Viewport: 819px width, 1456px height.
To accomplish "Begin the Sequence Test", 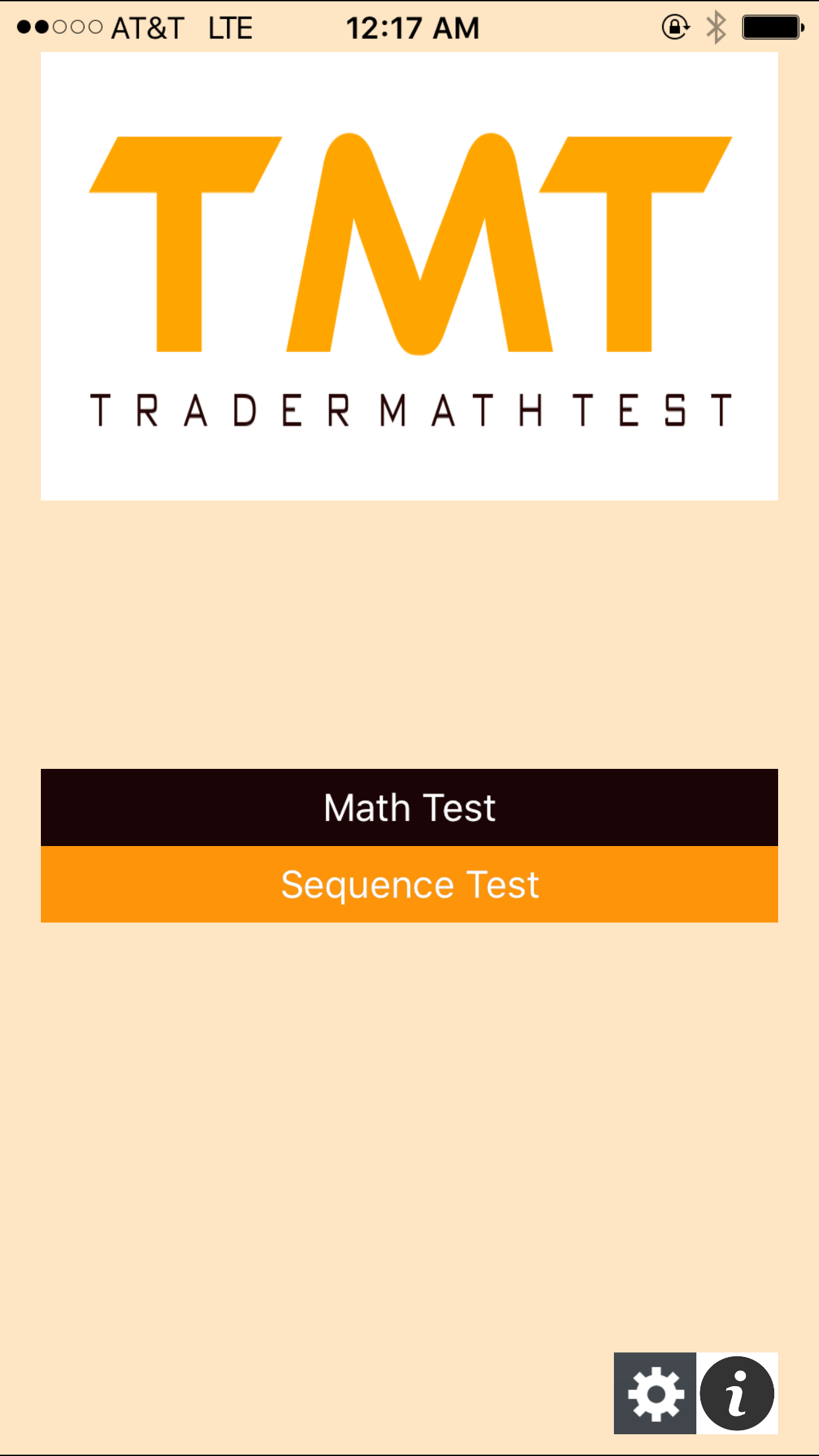I will click(x=409, y=884).
